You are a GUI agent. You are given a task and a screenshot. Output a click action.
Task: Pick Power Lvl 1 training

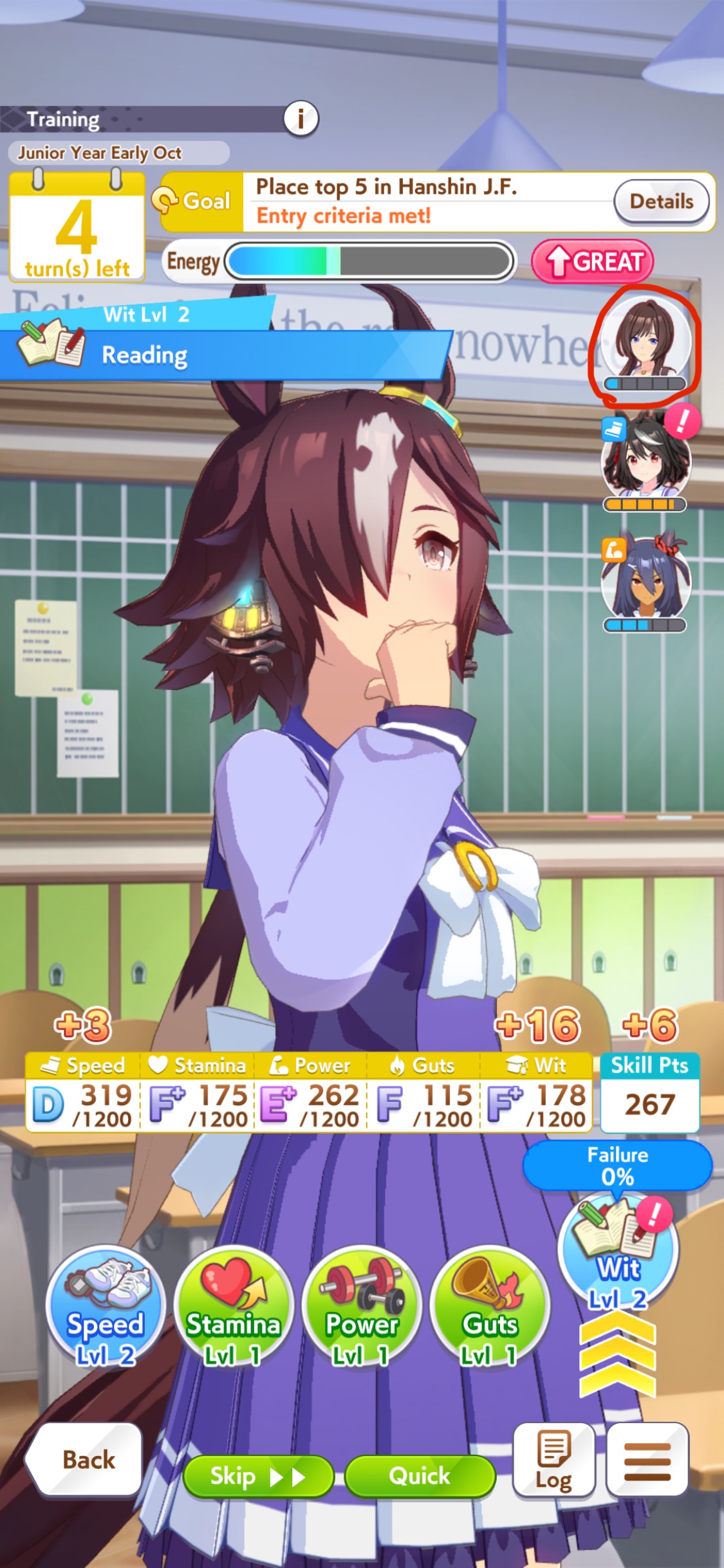pos(362,1307)
